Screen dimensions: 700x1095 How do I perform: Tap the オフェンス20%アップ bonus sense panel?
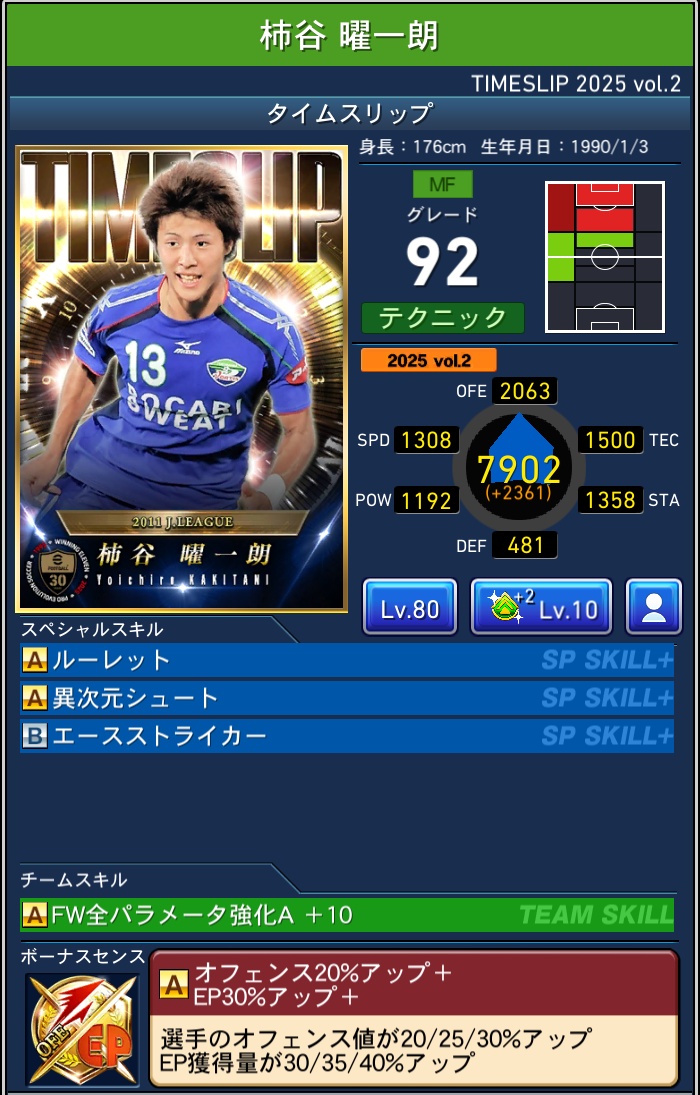pos(413,1017)
